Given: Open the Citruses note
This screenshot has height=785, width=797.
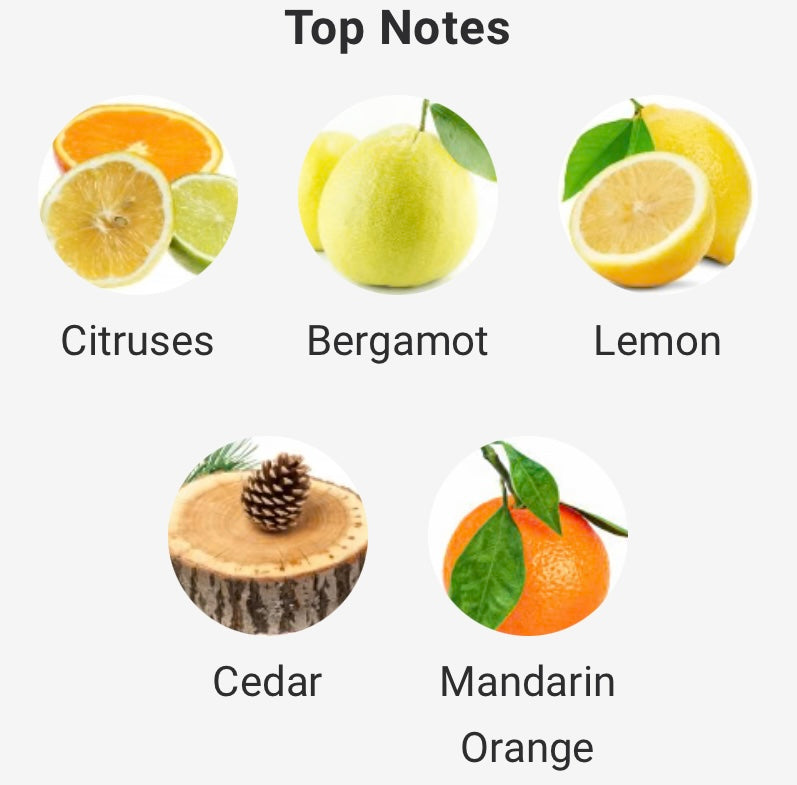Looking at the screenshot, I should 138,196.
